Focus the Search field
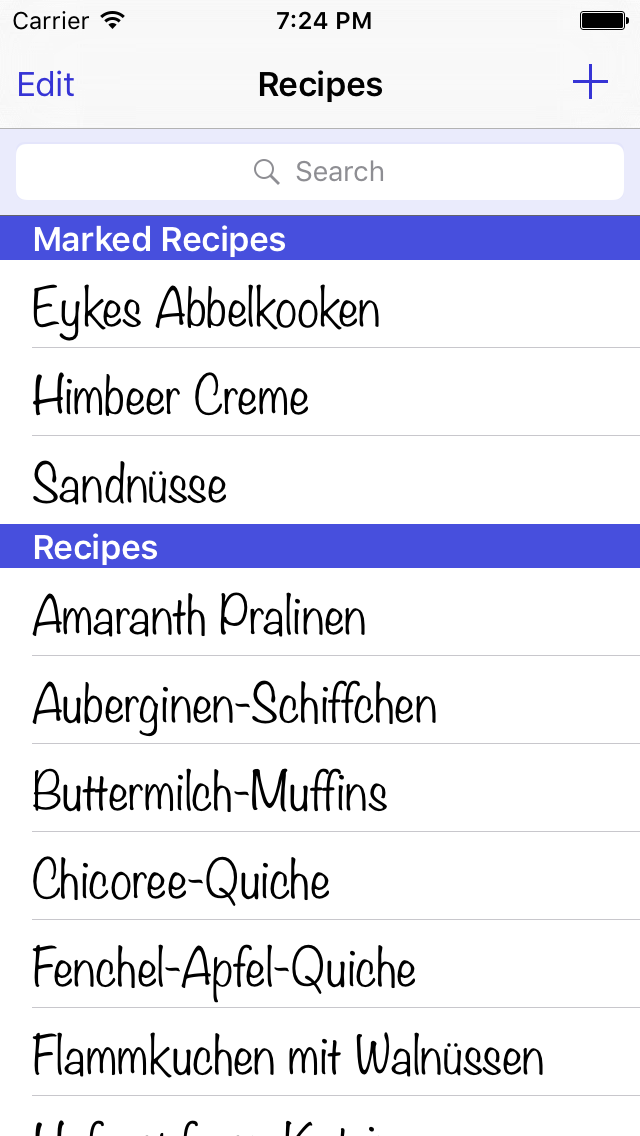The image size is (640, 1136). [x=320, y=172]
